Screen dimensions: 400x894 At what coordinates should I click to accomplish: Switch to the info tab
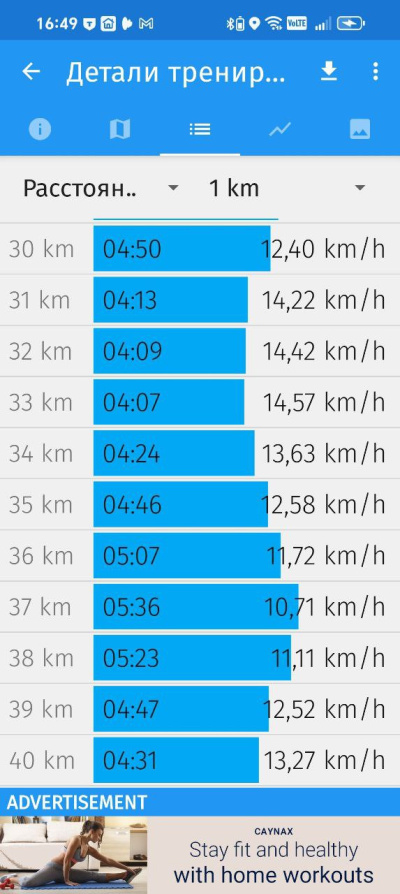click(40, 129)
